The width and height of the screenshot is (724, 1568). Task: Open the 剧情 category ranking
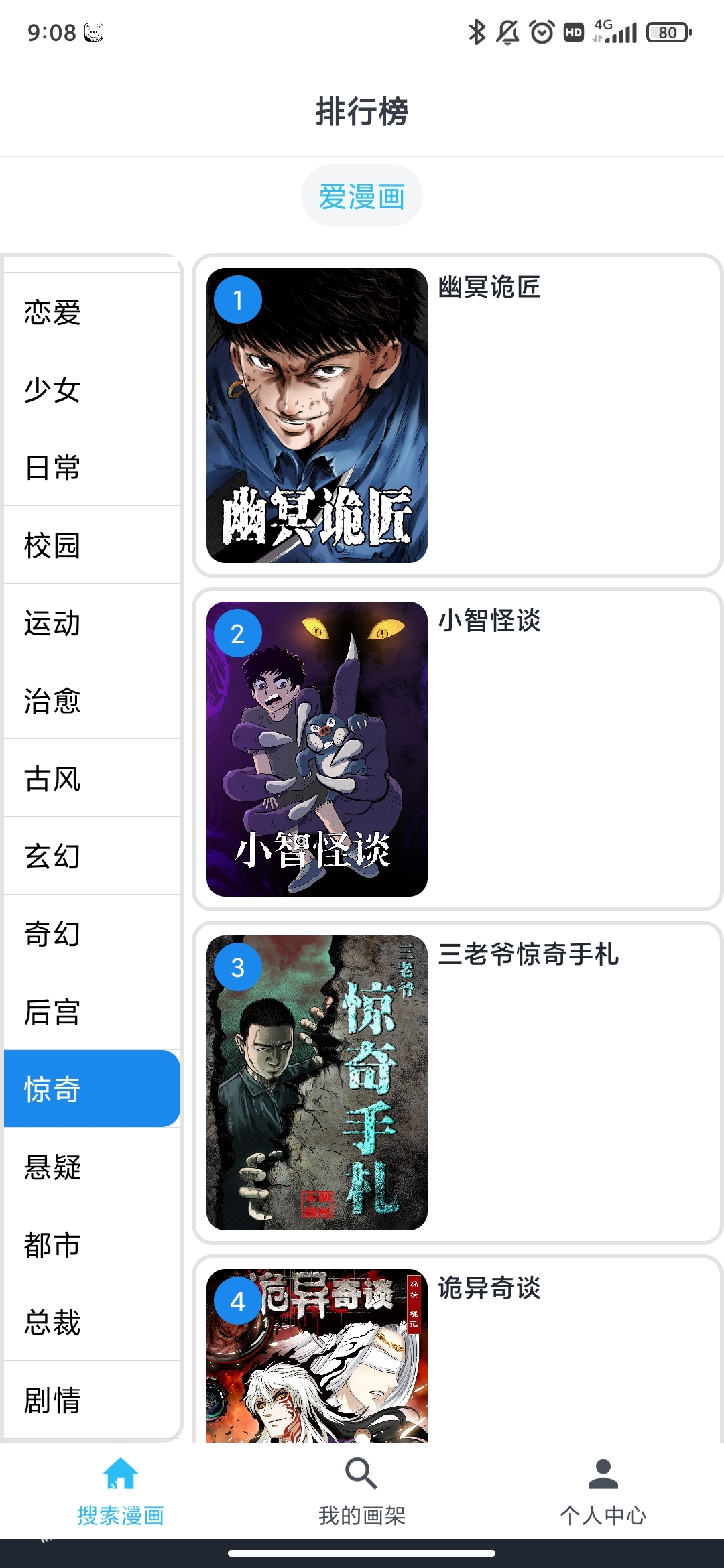[92, 1400]
